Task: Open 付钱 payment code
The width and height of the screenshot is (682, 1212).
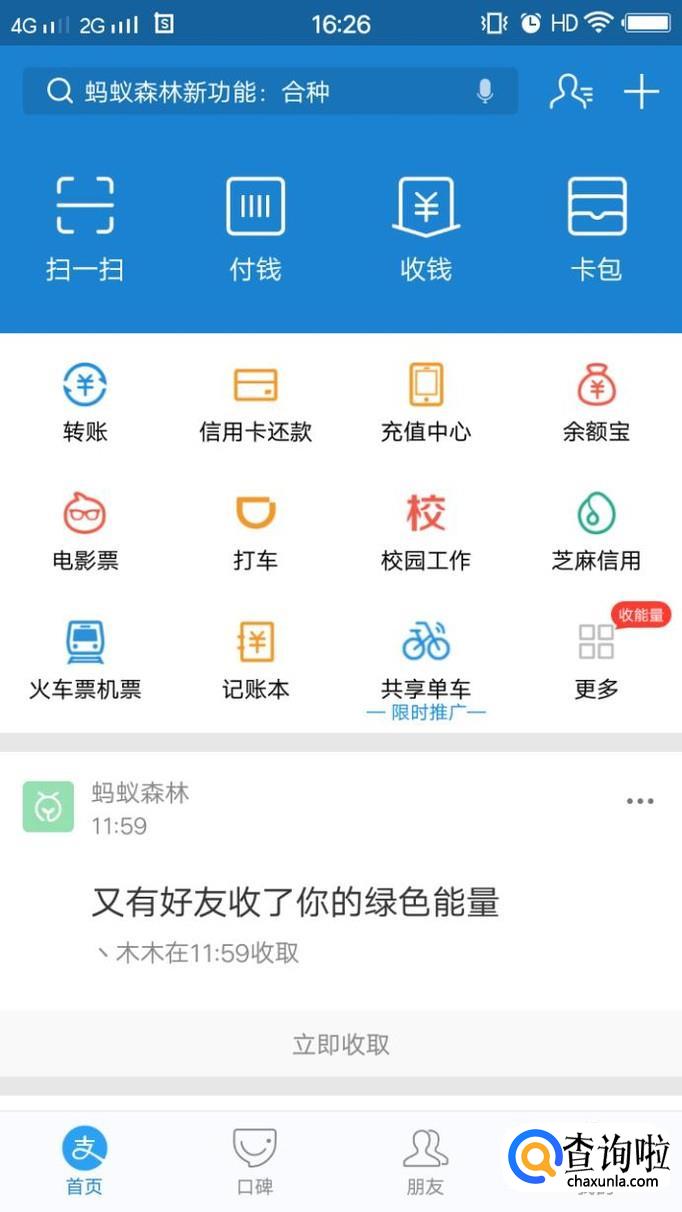Action: click(x=255, y=228)
